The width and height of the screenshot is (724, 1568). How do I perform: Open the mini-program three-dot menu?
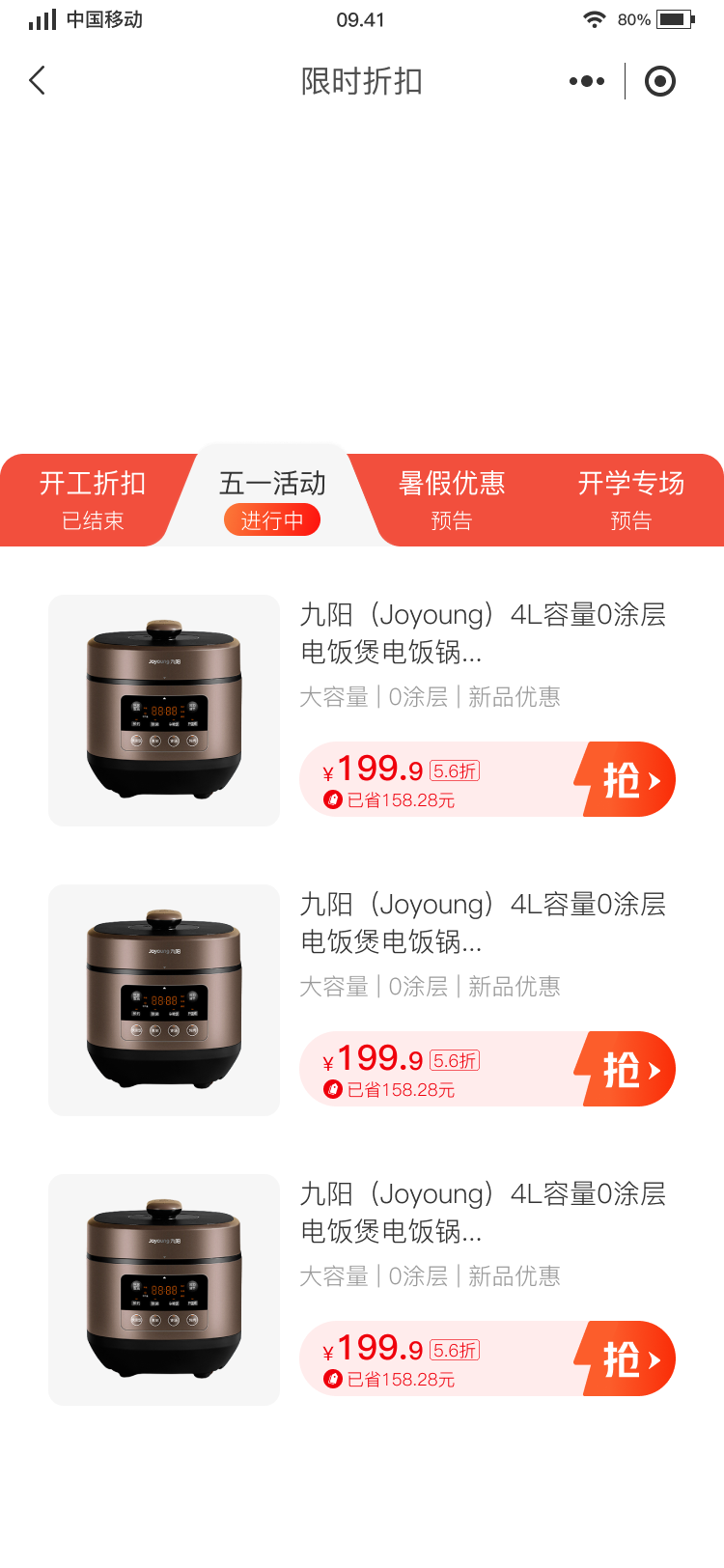587,81
